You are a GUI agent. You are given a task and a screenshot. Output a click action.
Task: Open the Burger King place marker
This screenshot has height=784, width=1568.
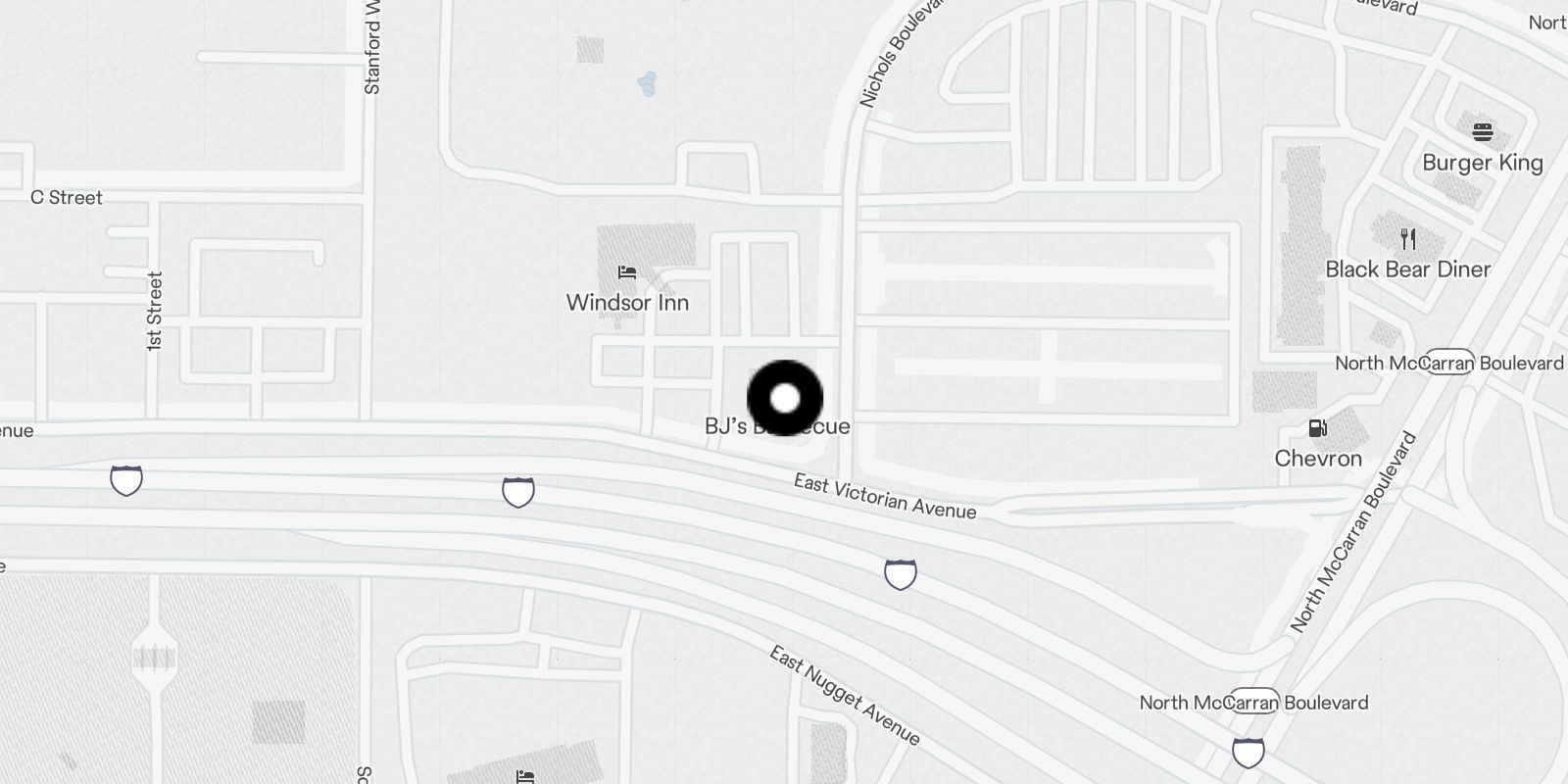tap(1482, 131)
